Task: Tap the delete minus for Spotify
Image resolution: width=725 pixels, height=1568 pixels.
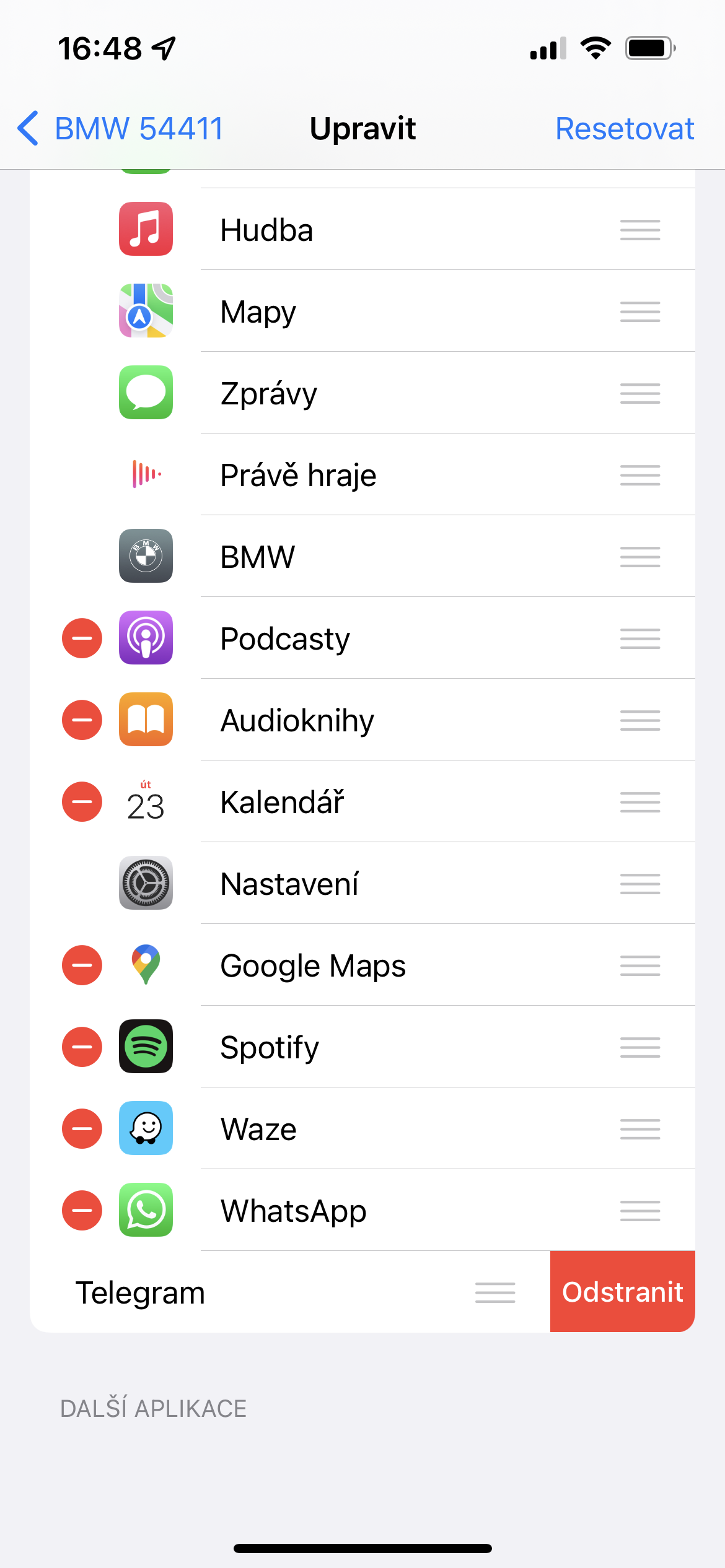Action: tap(82, 1047)
